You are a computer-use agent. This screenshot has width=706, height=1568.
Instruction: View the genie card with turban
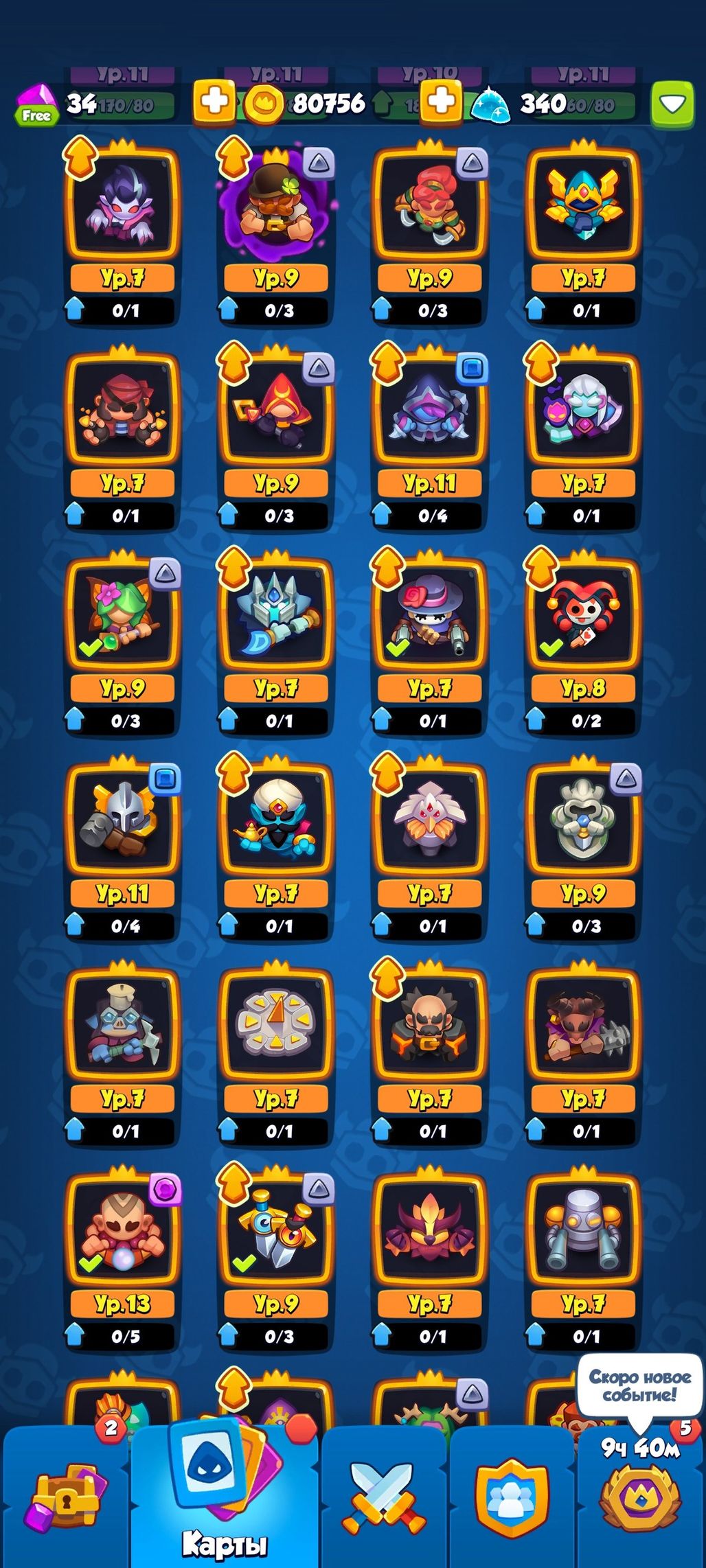[277, 821]
